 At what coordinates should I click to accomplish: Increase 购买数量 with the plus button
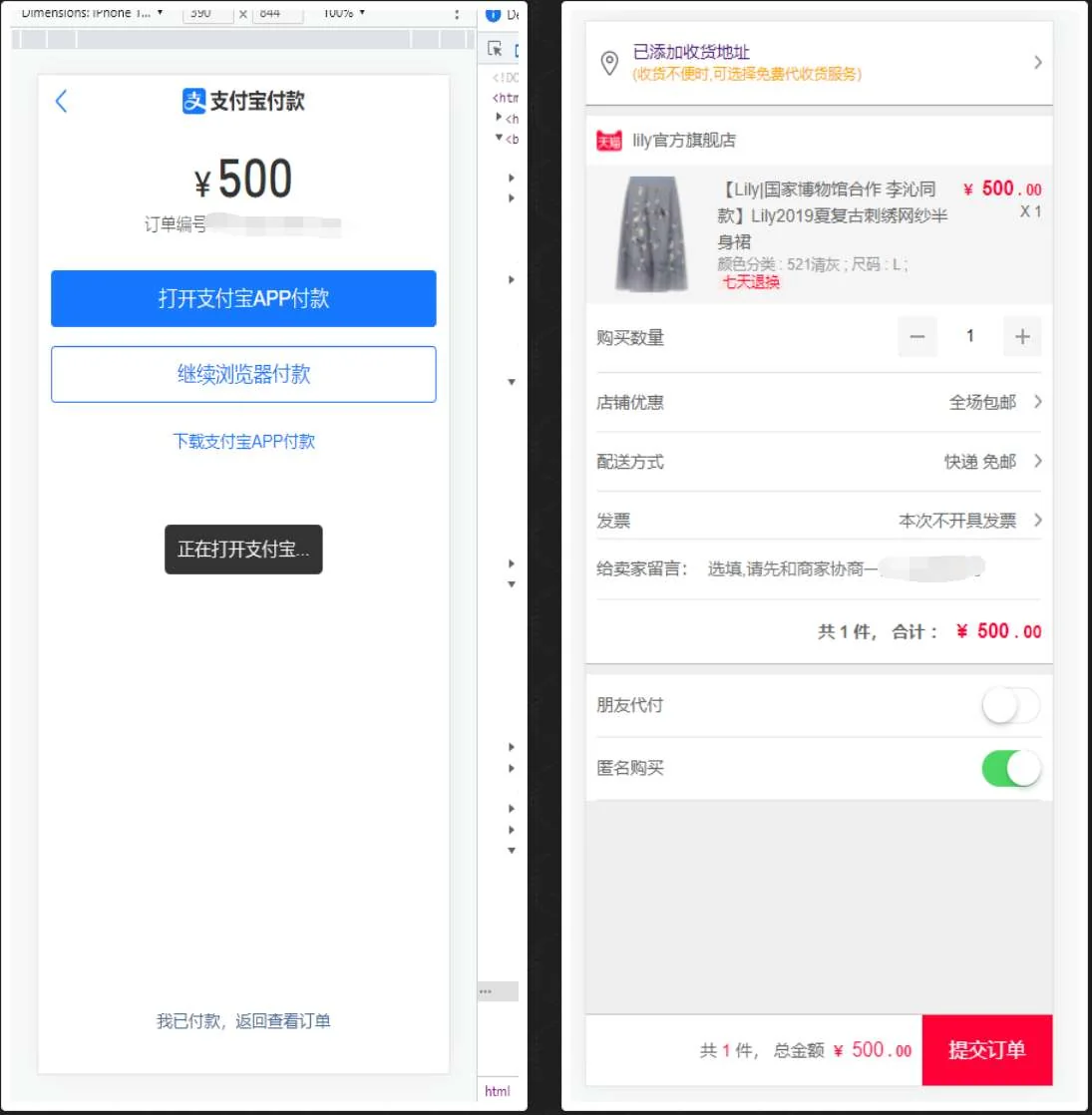pos(1022,337)
